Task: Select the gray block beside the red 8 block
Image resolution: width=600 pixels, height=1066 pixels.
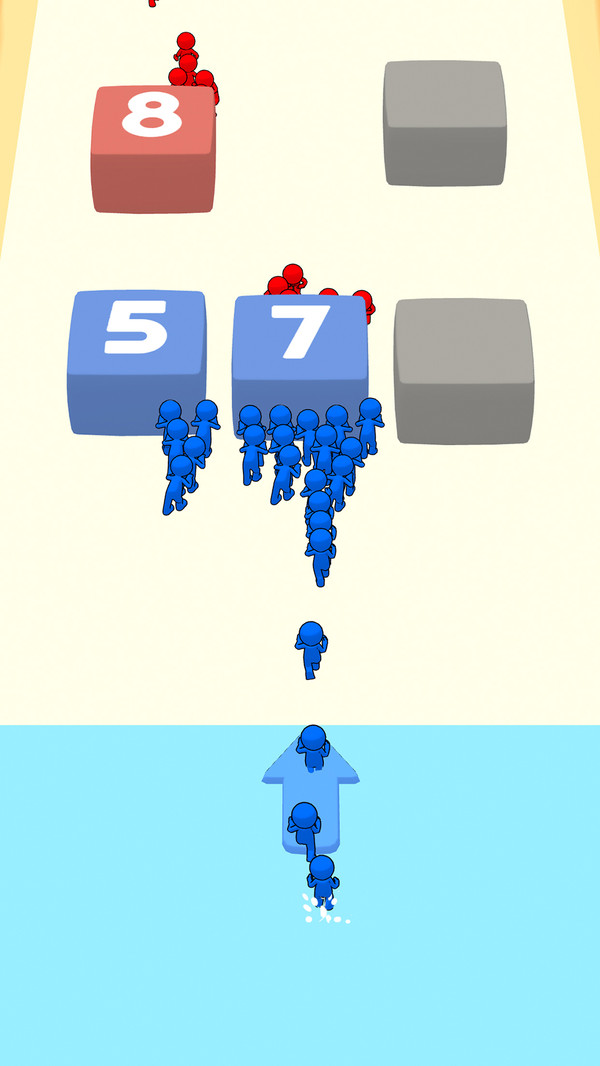Action: pos(445,122)
